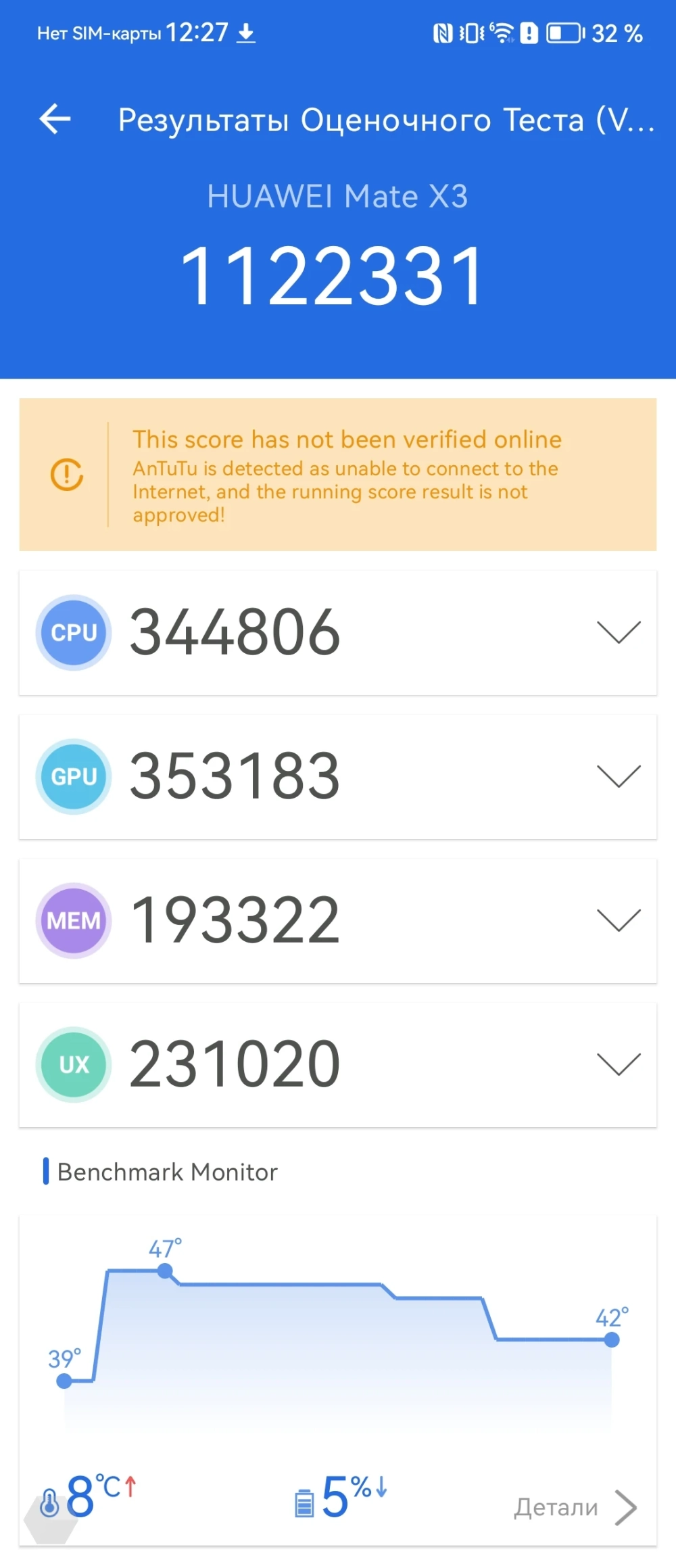
Task: Expand the CPU score details
Action: pos(618,632)
